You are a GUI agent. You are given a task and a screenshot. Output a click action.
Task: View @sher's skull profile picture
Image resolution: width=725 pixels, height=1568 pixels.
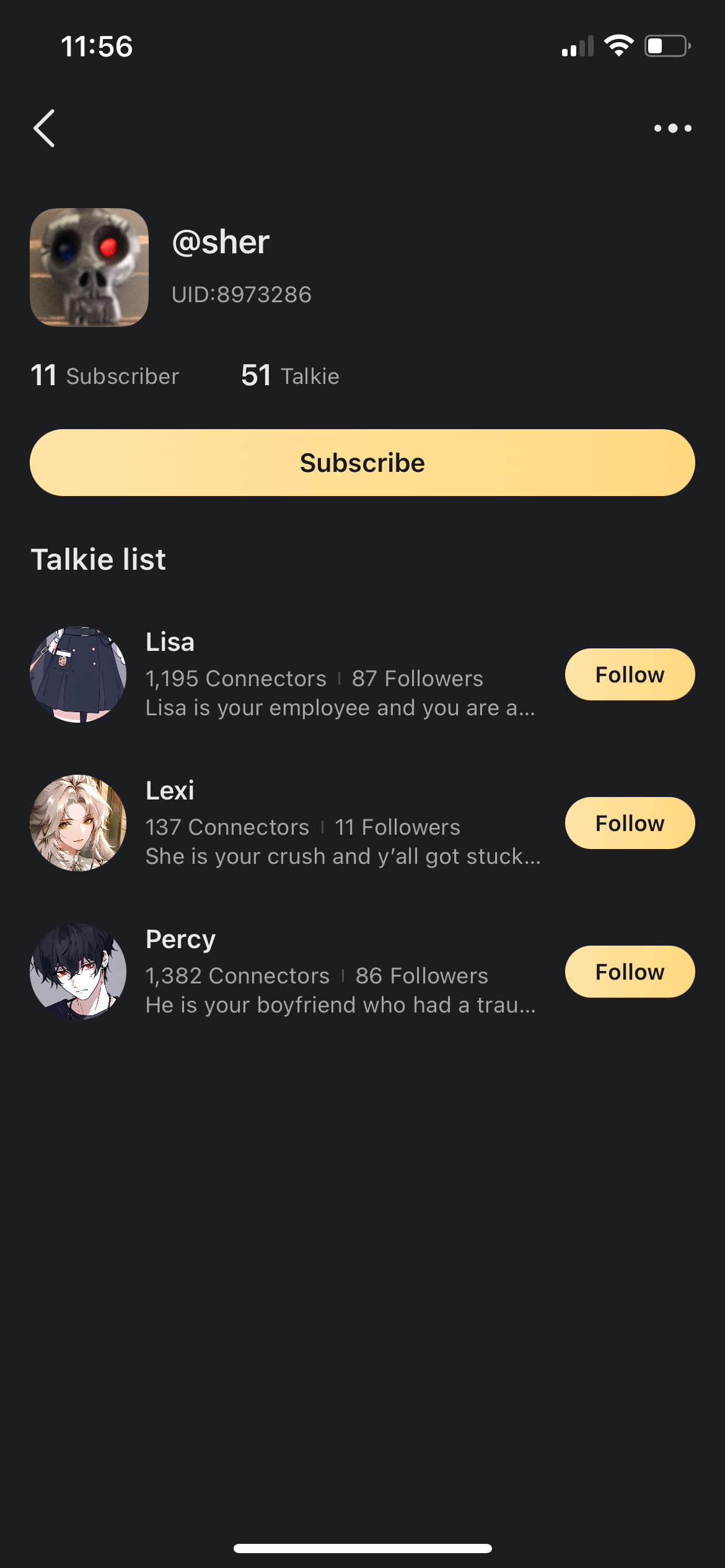point(89,267)
